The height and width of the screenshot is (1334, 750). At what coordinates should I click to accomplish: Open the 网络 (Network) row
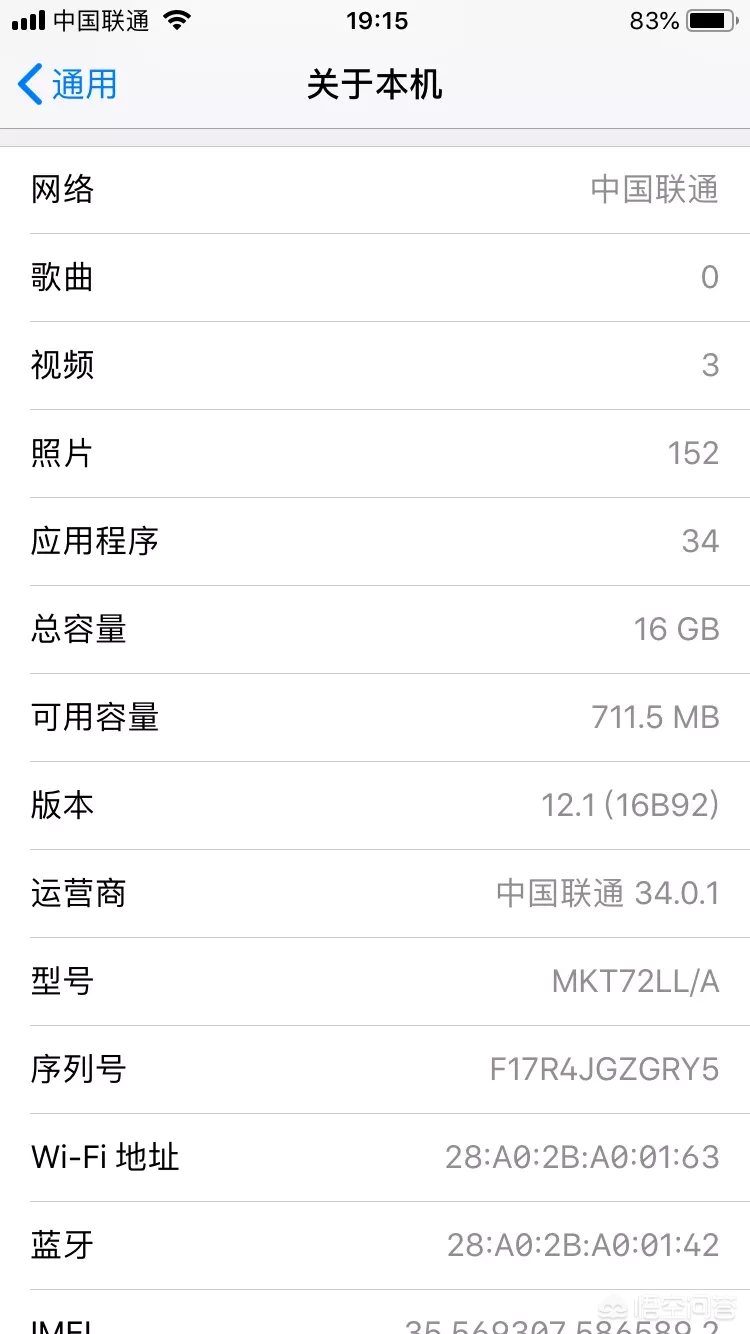(375, 189)
